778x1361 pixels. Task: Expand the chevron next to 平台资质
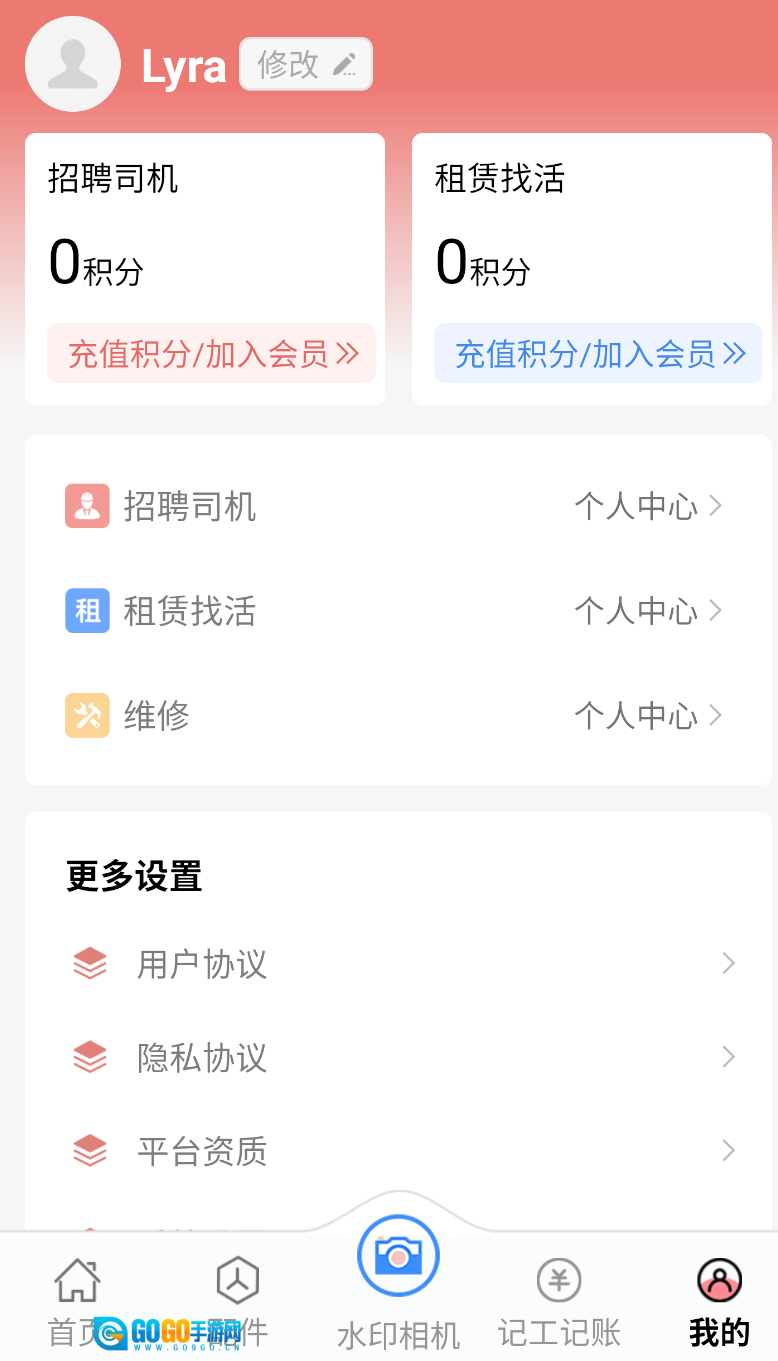pos(727,1151)
